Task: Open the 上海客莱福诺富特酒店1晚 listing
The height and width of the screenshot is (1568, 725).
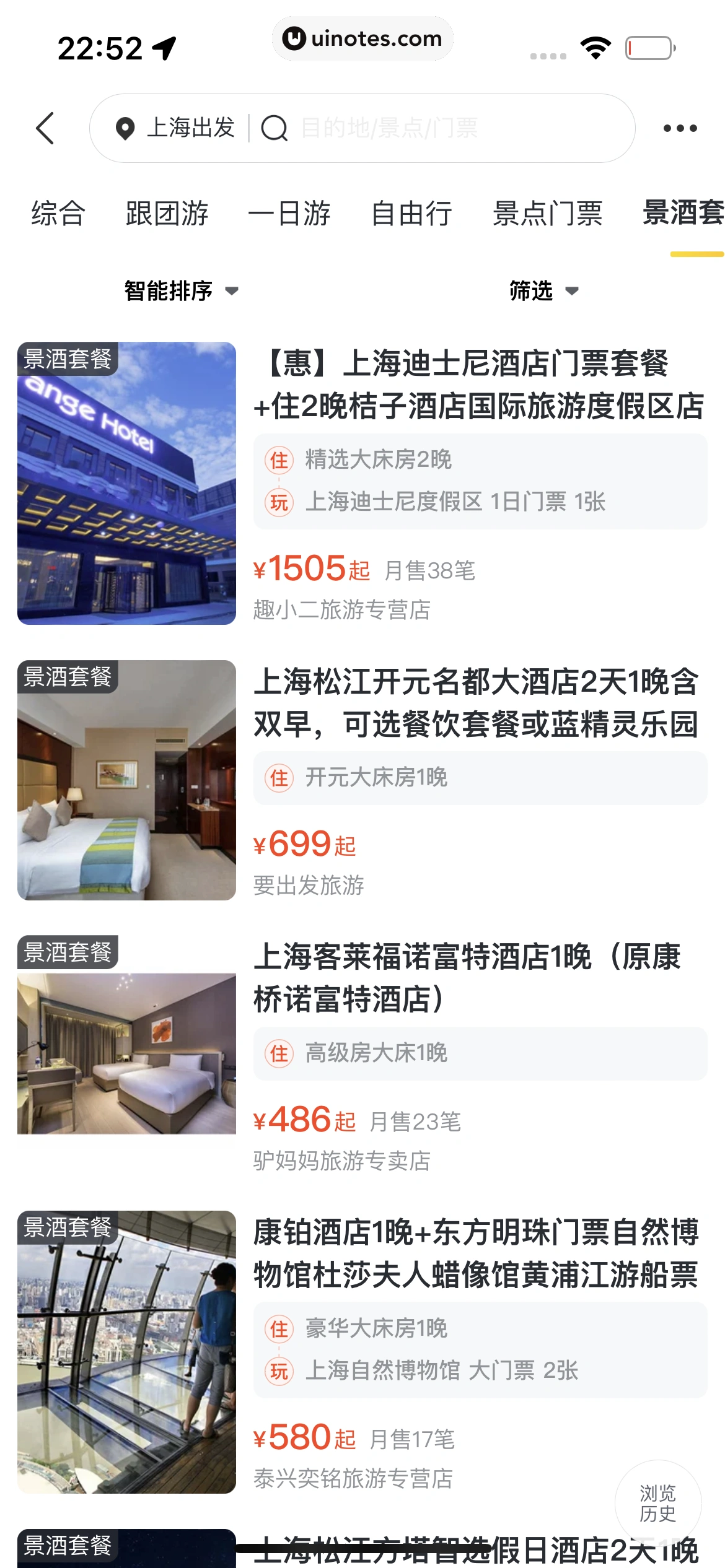Action: pos(468,977)
